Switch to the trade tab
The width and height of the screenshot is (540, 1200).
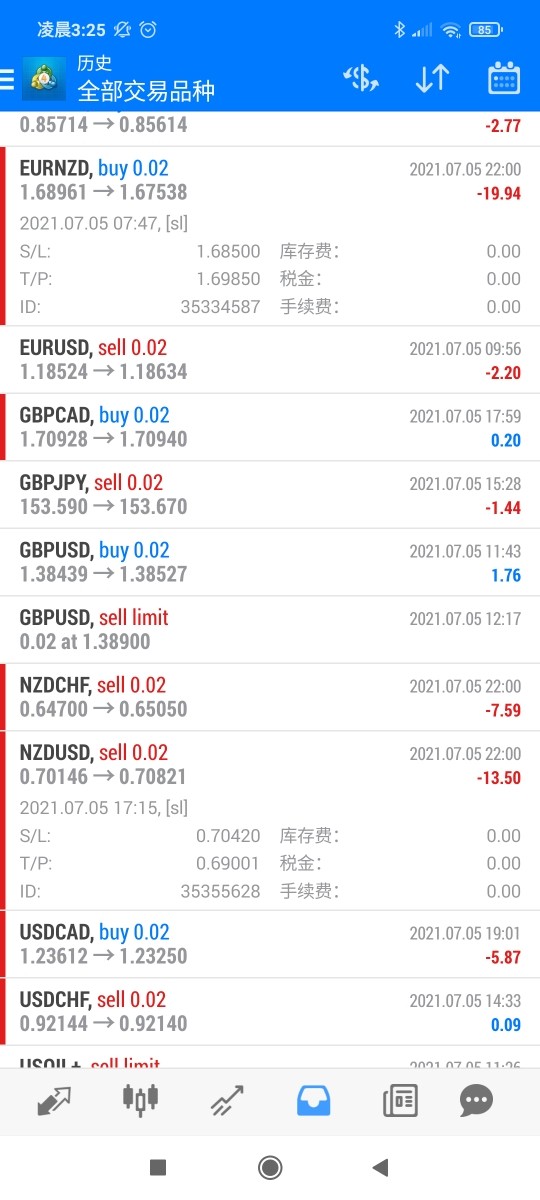pos(227,1100)
